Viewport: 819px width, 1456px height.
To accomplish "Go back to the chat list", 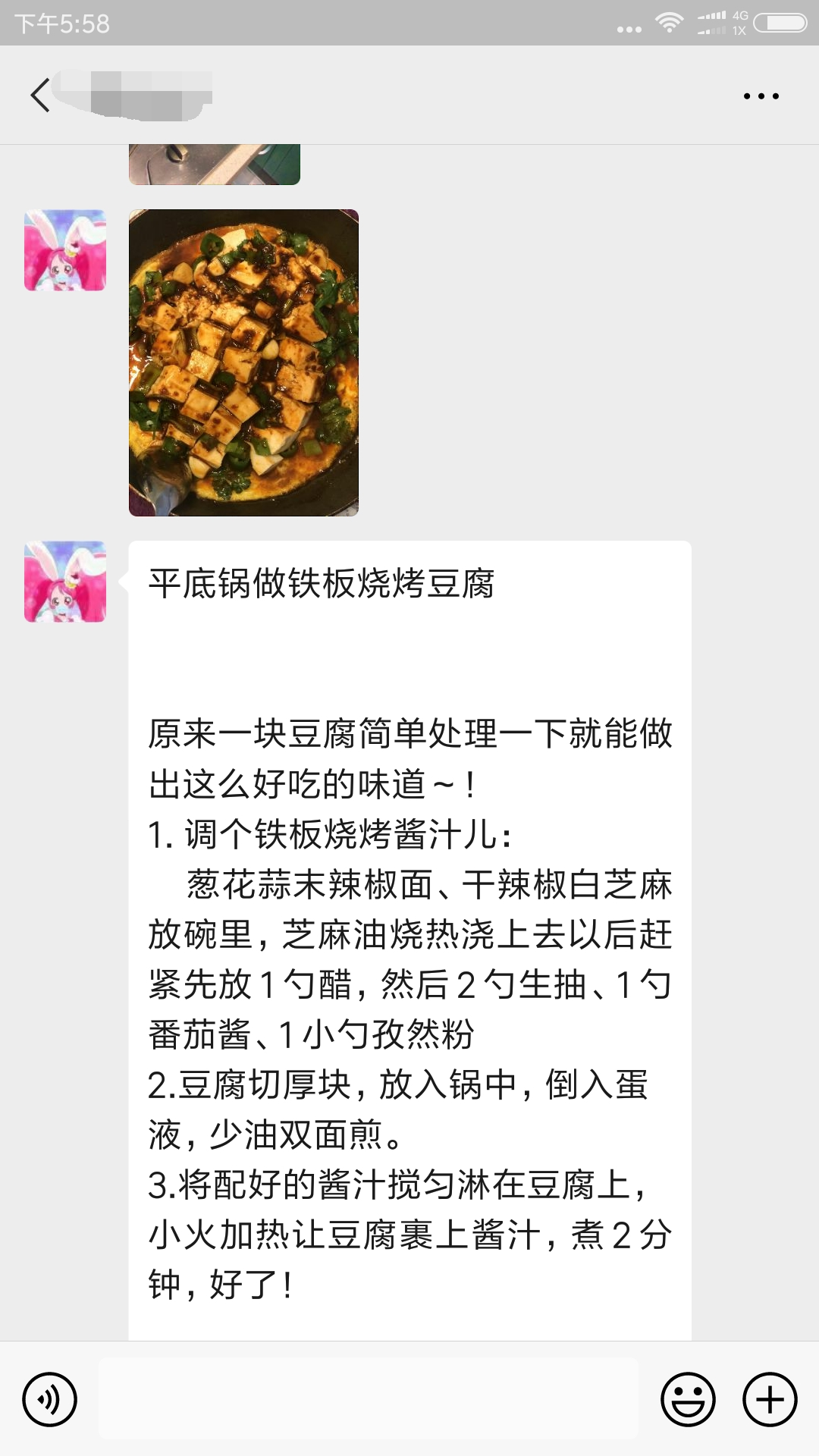I will (x=39, y=96).
